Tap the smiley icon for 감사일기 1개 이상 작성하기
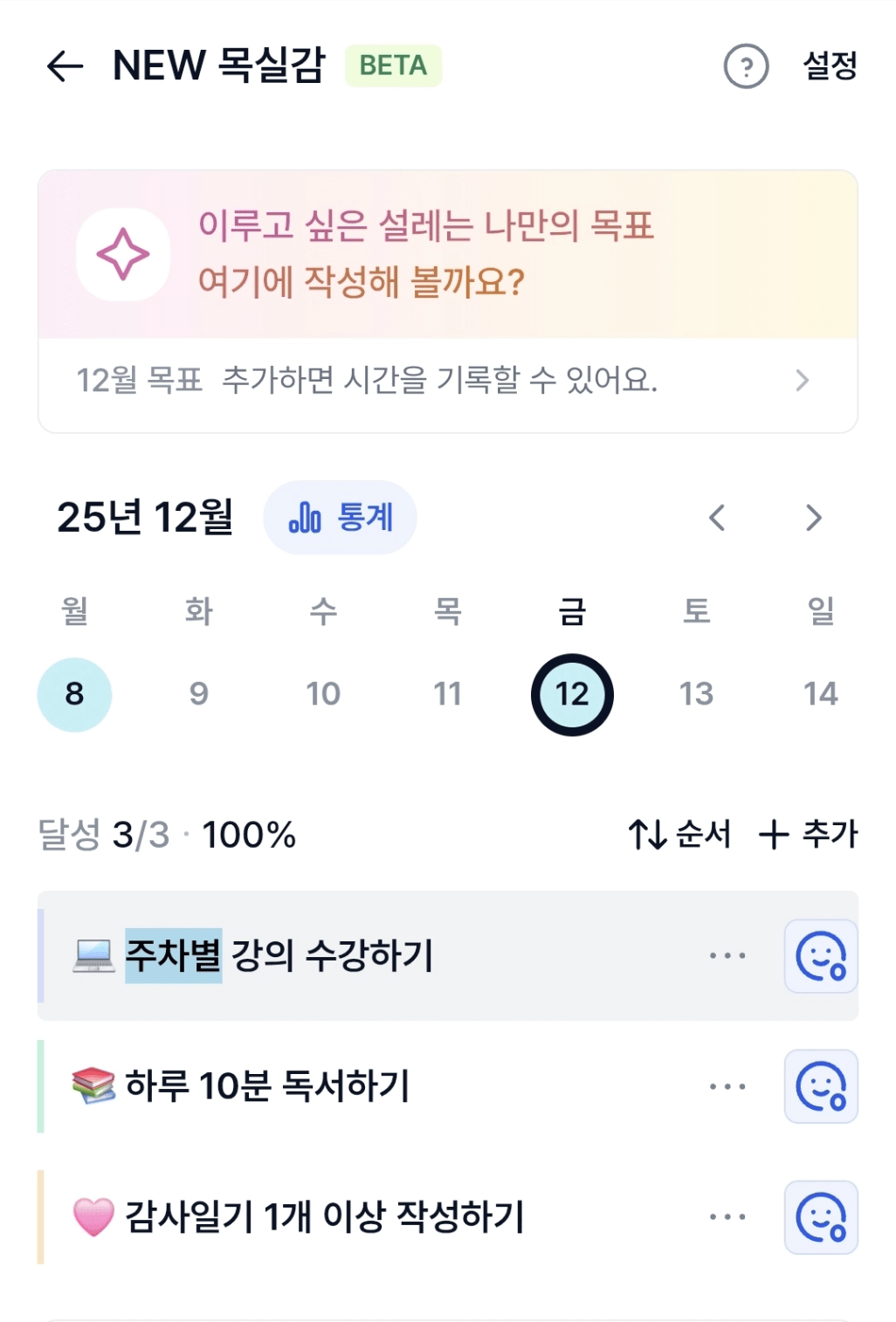 [x=821, y=1217]
